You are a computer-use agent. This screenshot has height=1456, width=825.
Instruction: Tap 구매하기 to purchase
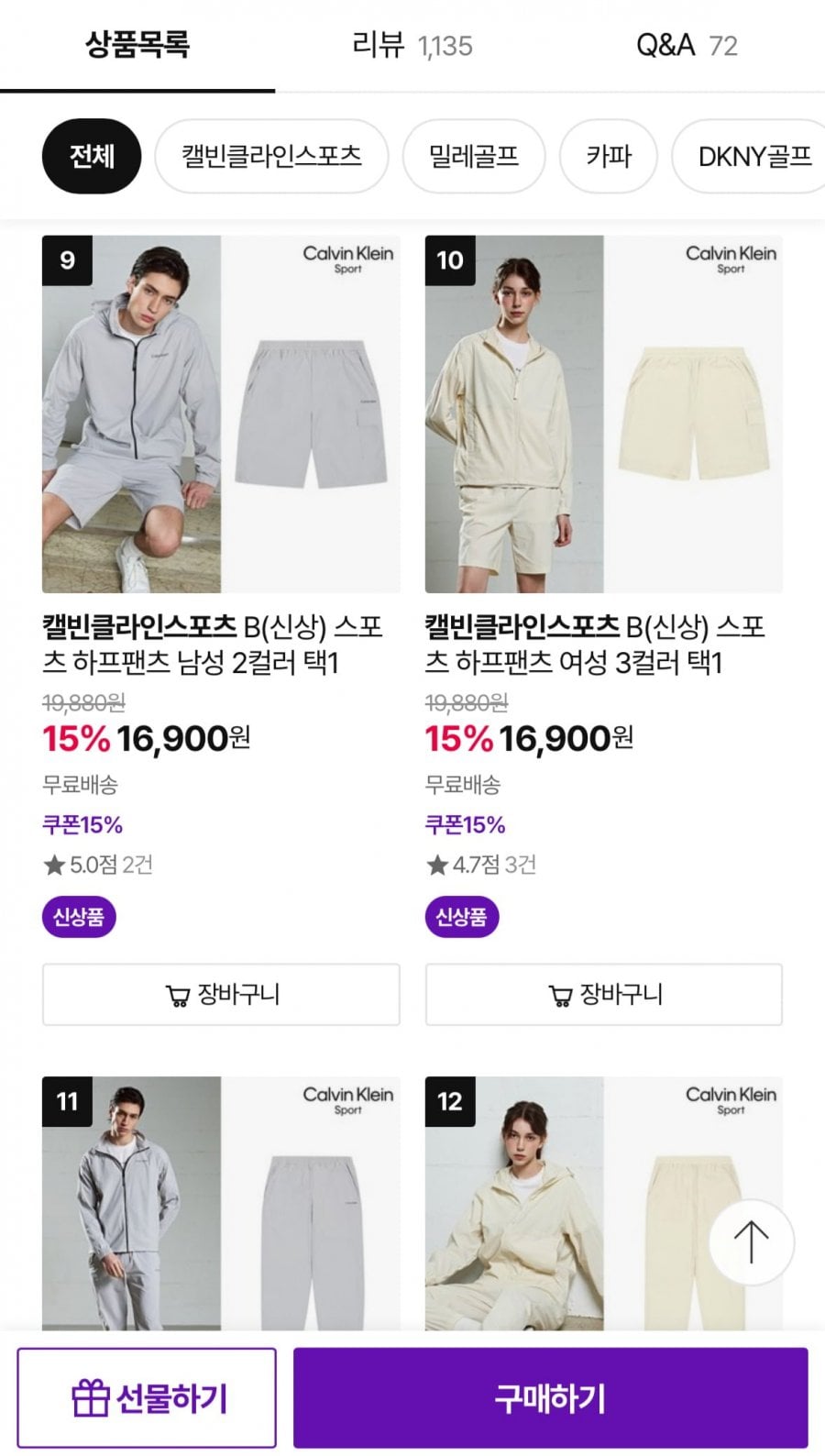click(x=550, y=1398)
